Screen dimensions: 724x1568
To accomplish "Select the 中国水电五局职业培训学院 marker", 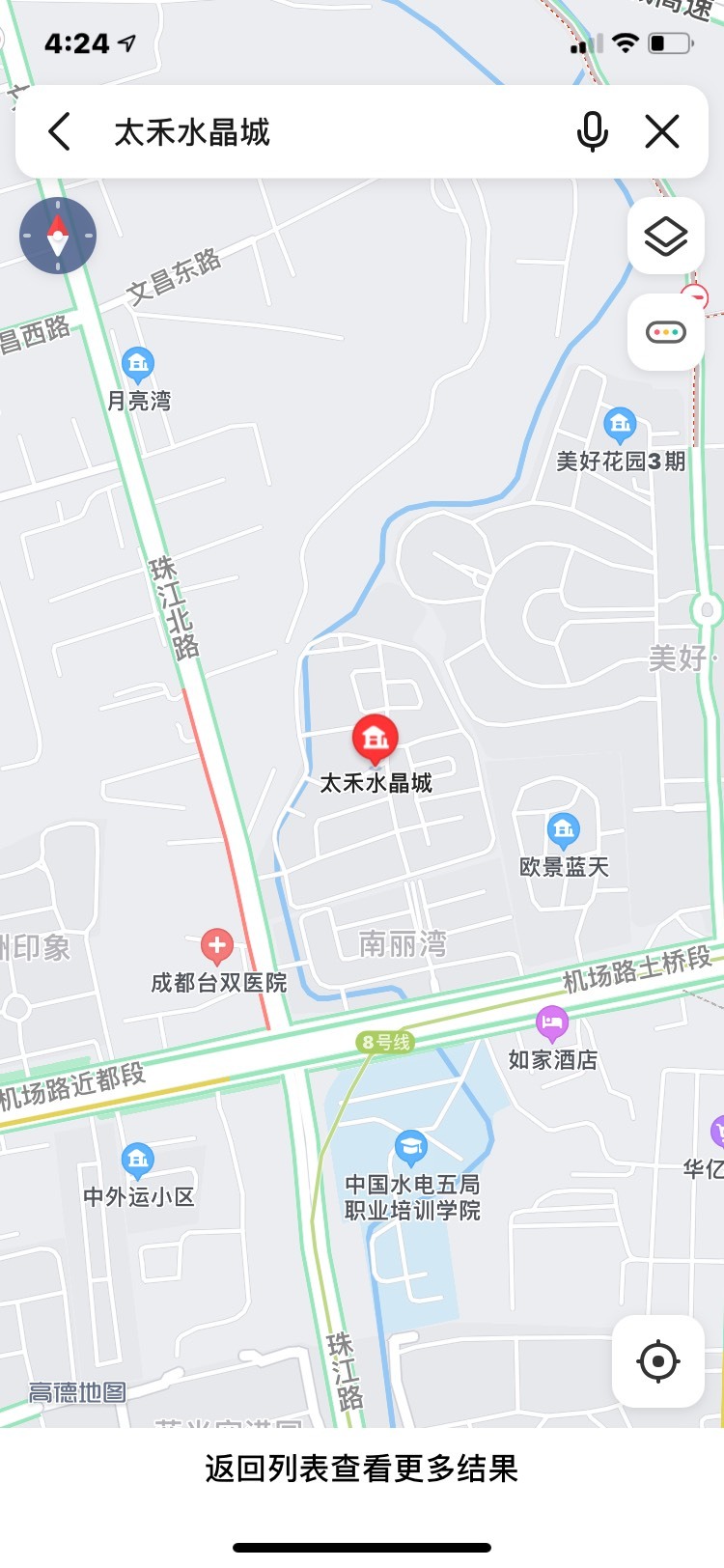I will click(411, 1148).
